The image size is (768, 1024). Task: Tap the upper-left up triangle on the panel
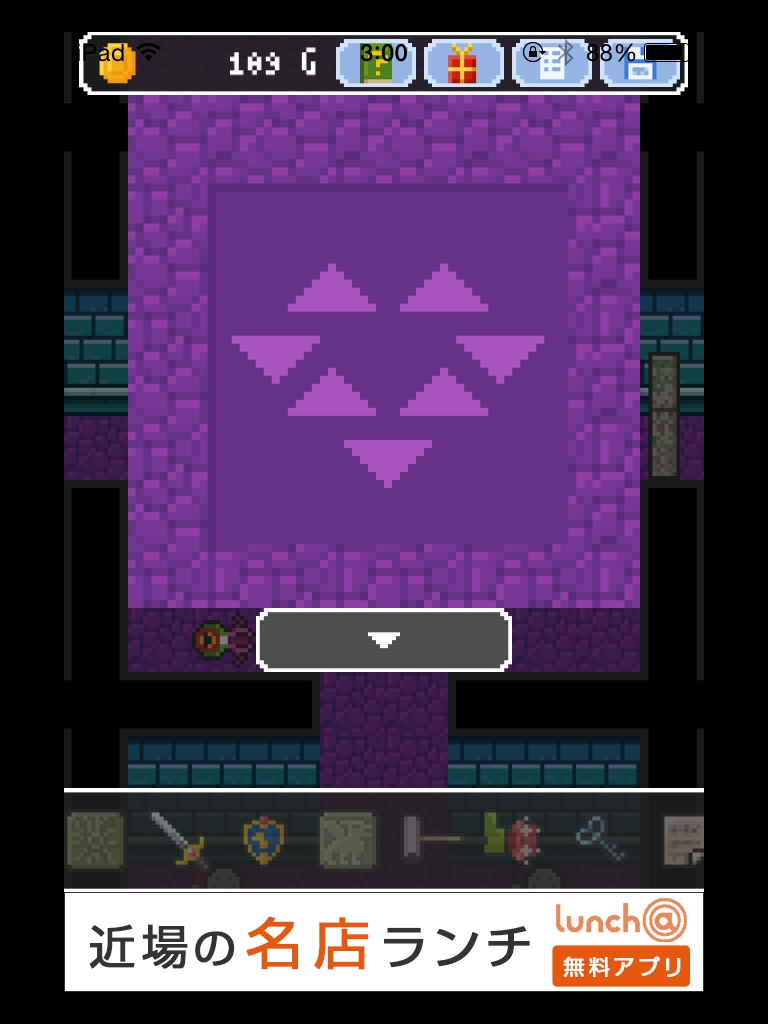click(332, 290)
